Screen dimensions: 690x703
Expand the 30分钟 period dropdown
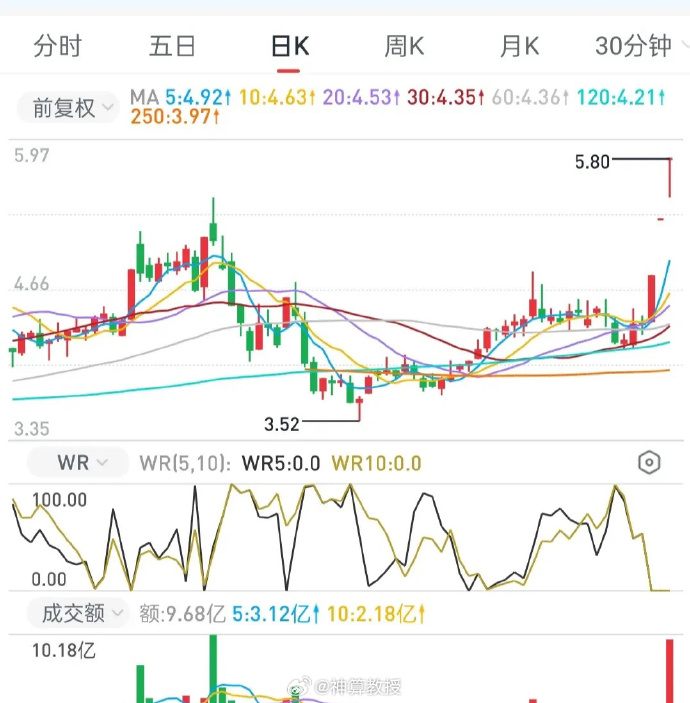pyautogui.click(x=638, y=46)
